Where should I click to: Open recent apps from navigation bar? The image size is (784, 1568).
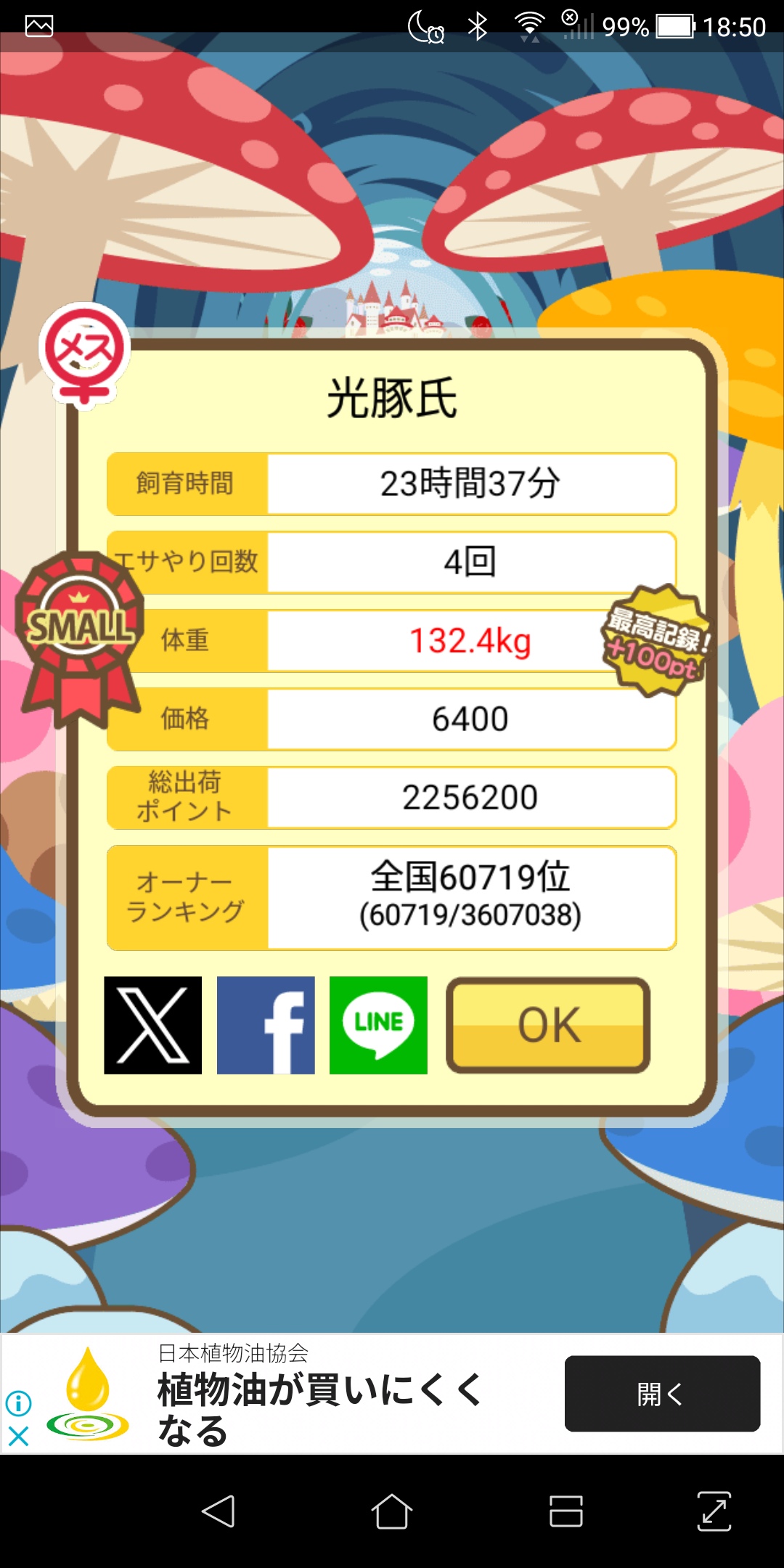(566, 1511)
